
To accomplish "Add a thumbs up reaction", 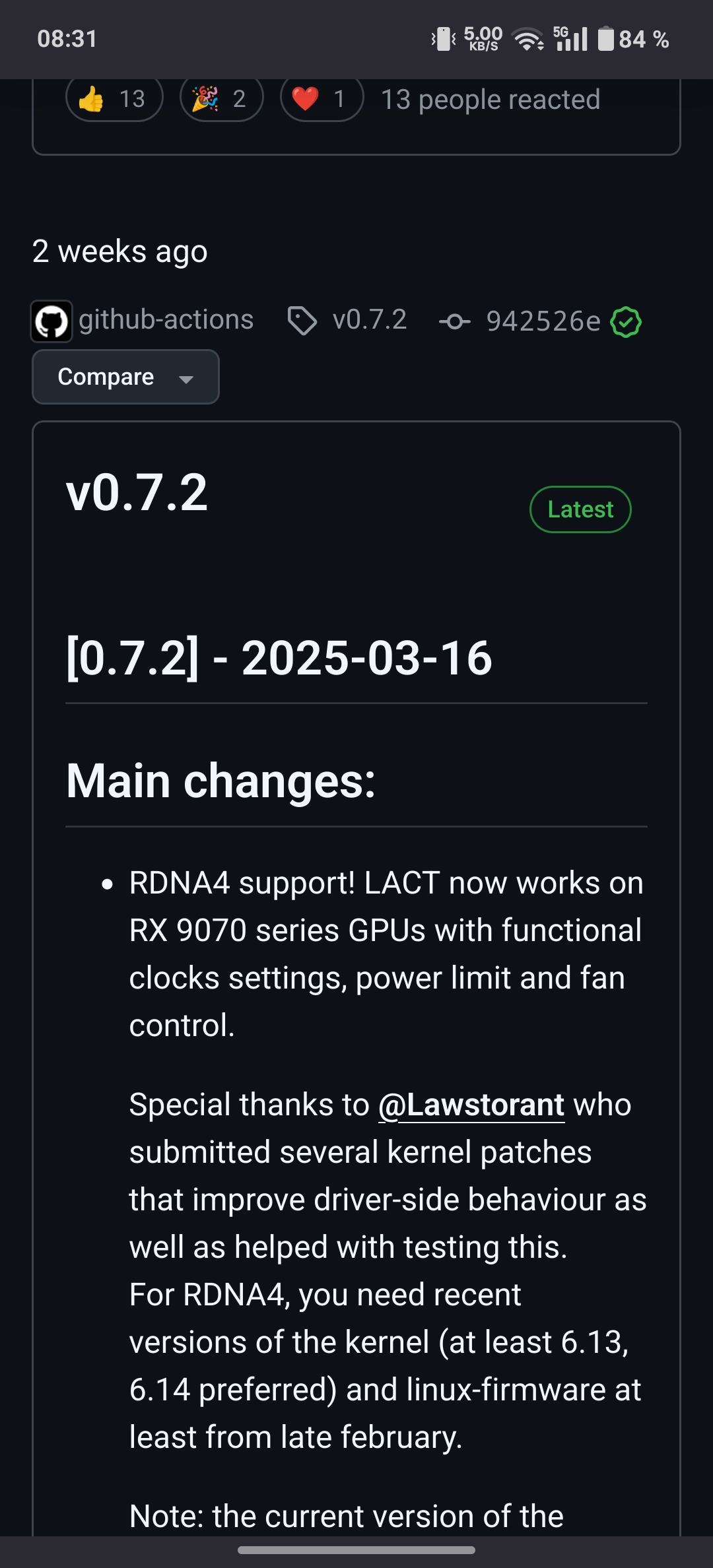I will (x=114, y=100).
